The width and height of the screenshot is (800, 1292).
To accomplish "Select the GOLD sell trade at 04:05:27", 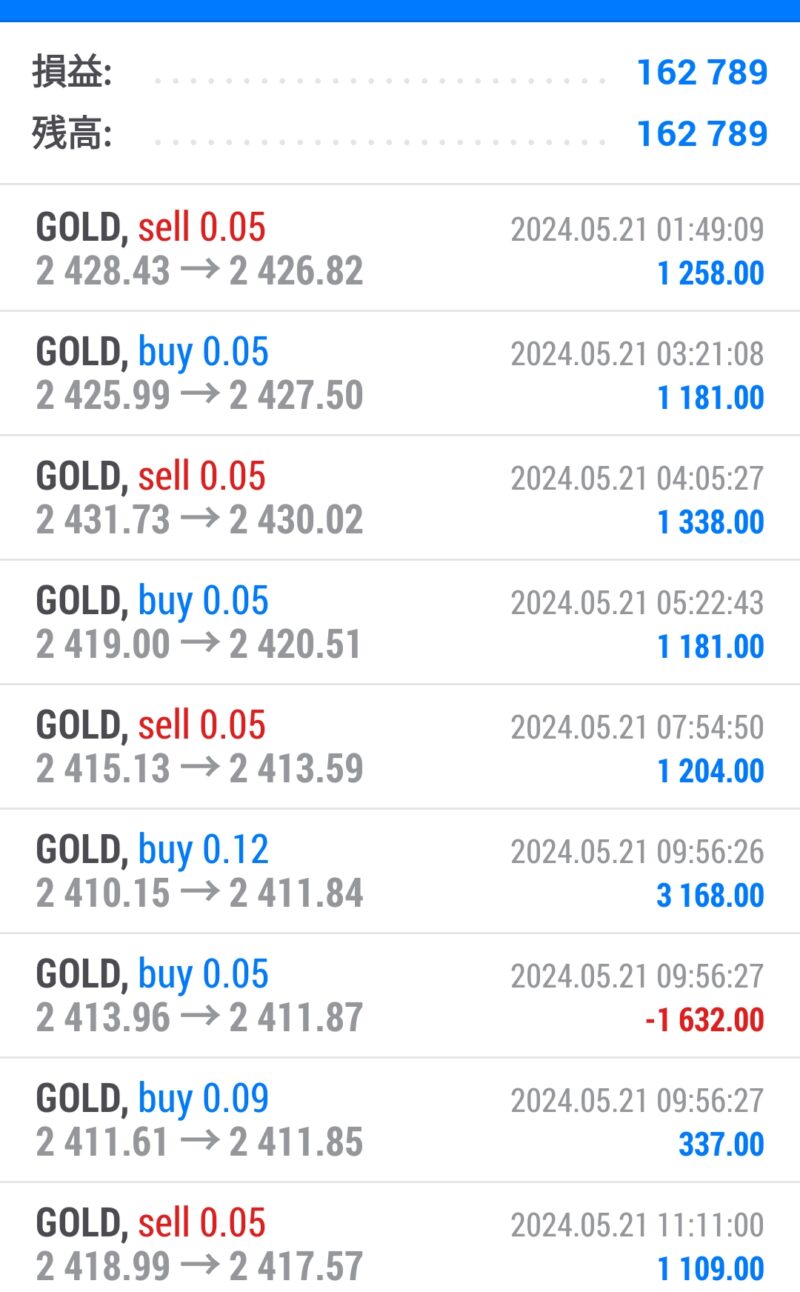I will 400,497.
